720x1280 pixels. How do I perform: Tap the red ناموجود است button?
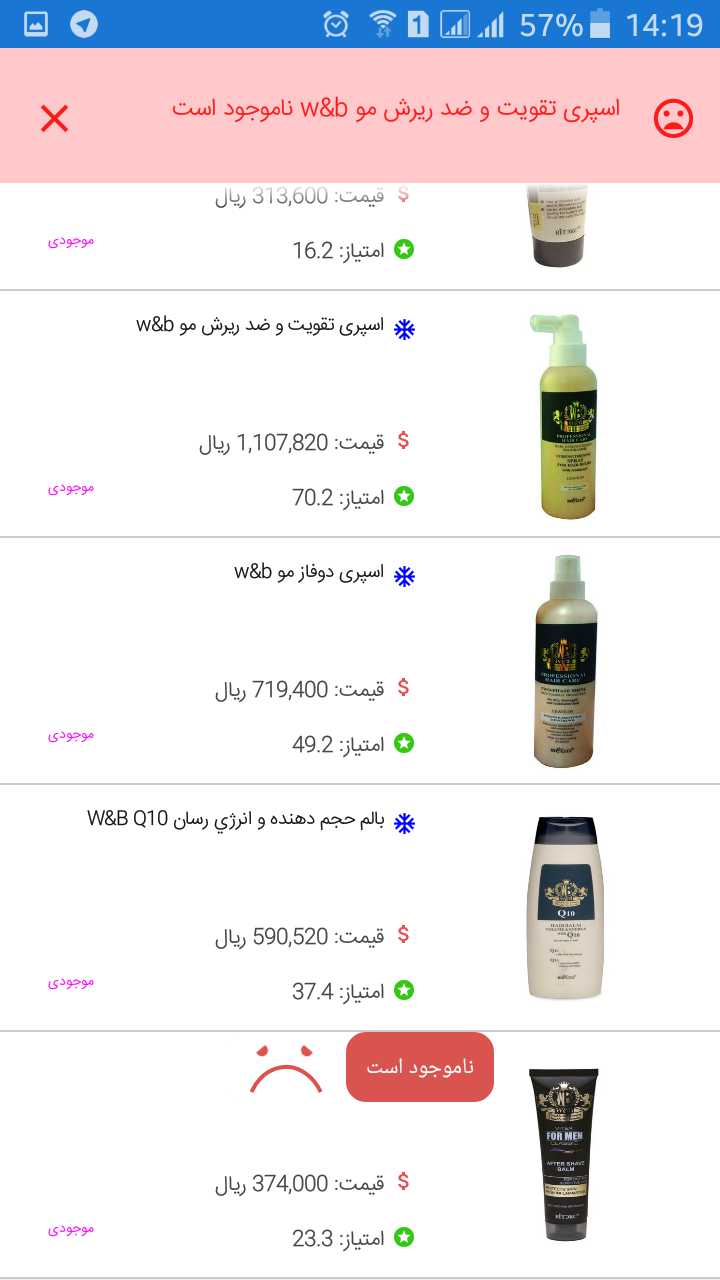tap(420, 1067)
